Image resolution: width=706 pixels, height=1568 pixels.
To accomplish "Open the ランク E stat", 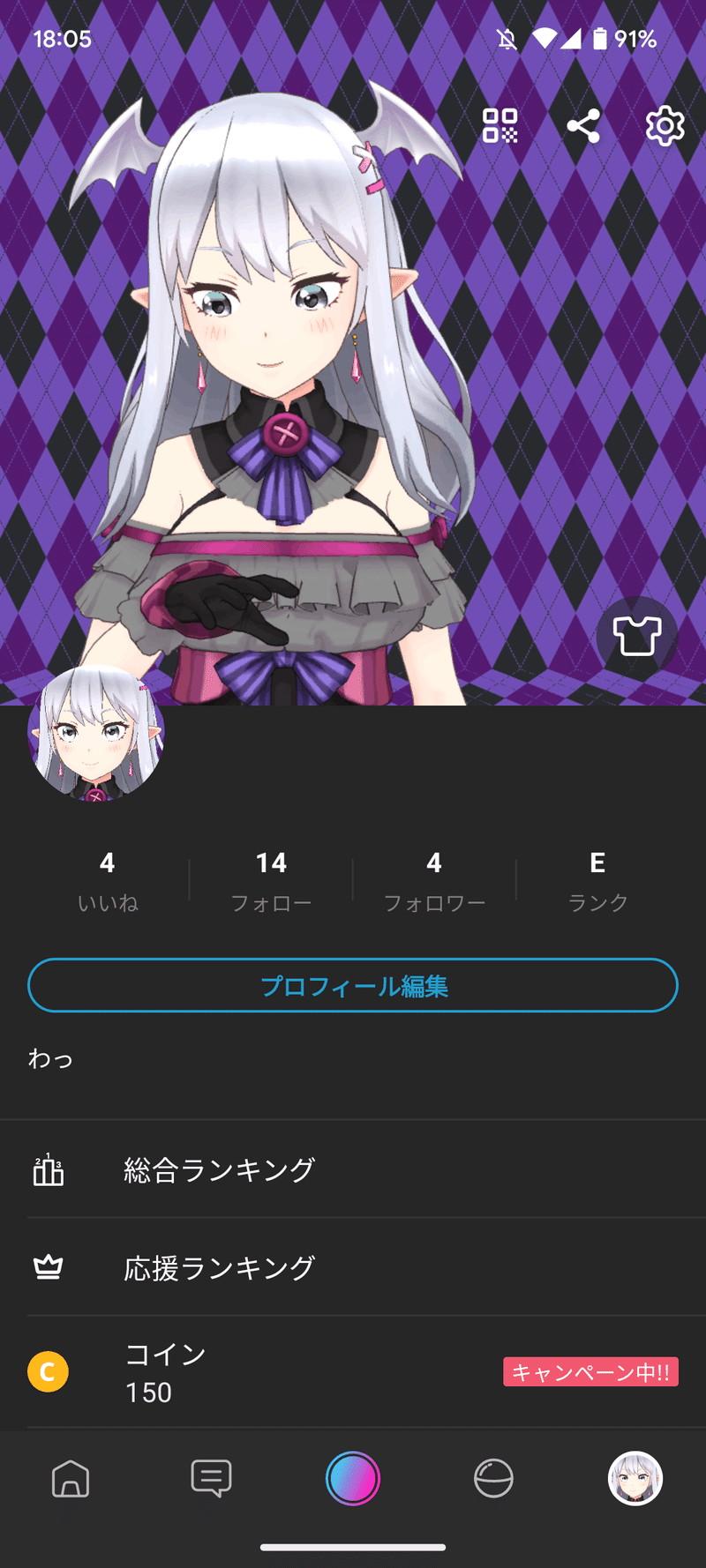I will [x=597, y=881].
